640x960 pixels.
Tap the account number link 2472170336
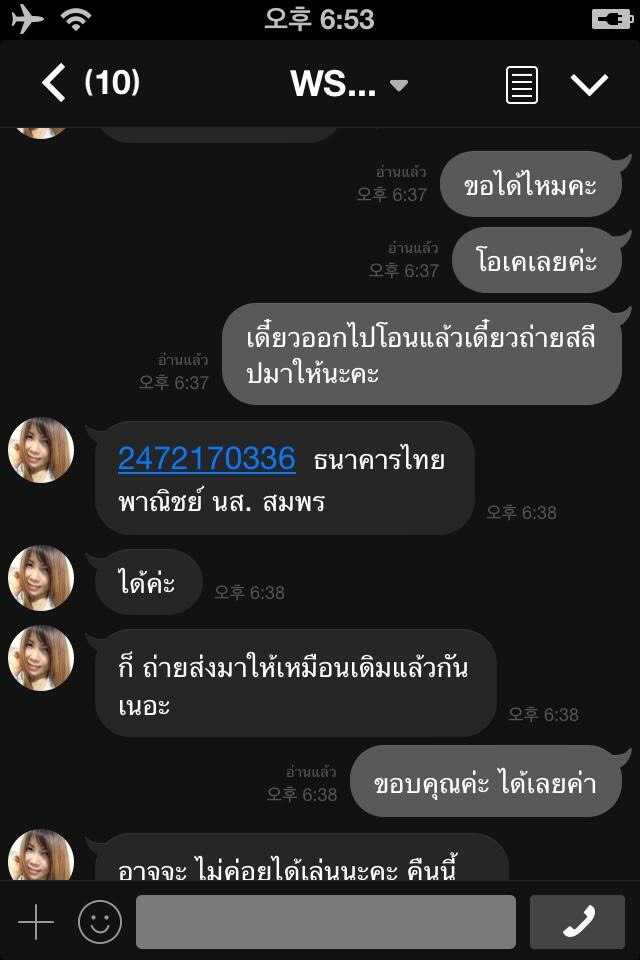207,459
